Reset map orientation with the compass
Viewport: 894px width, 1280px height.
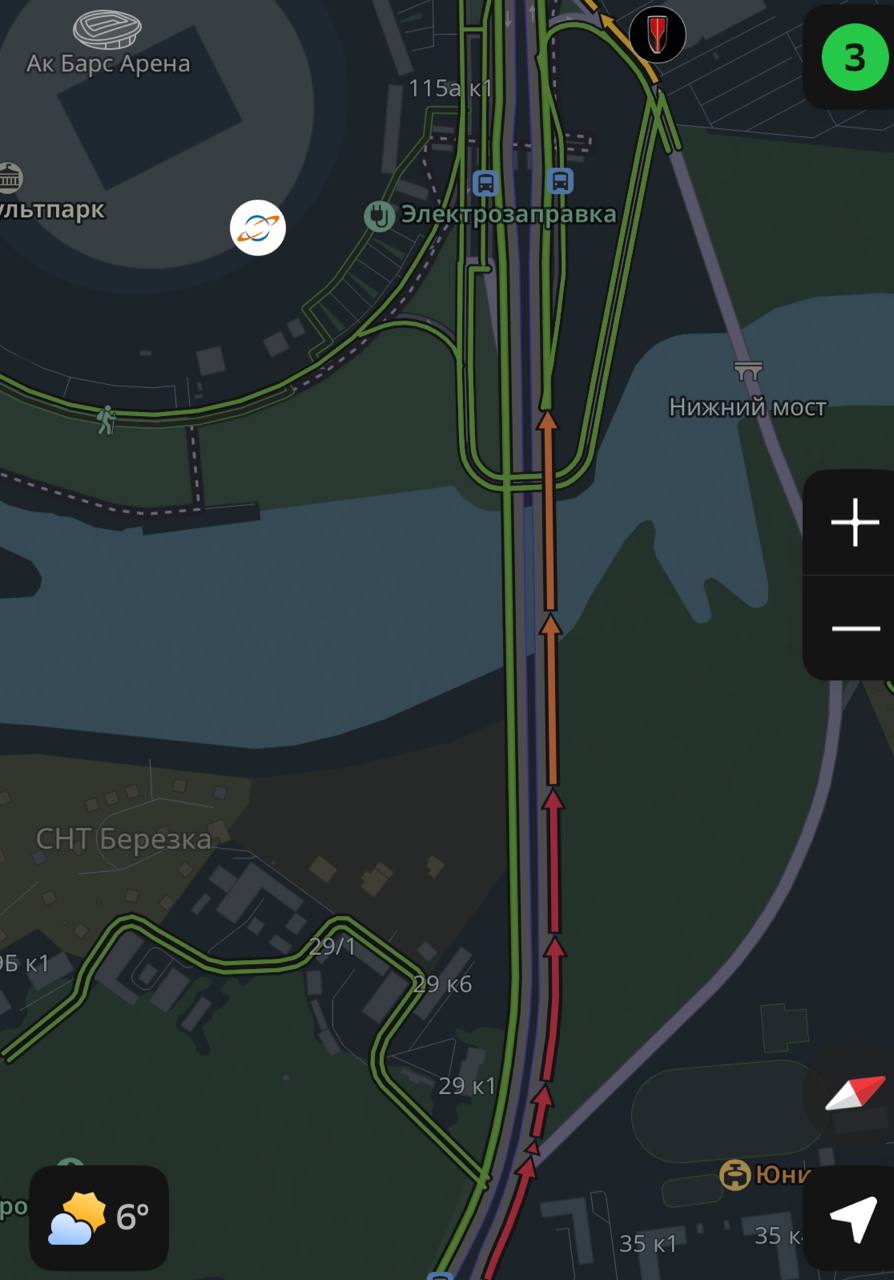pyautogui.click(x=854, y=1094)
